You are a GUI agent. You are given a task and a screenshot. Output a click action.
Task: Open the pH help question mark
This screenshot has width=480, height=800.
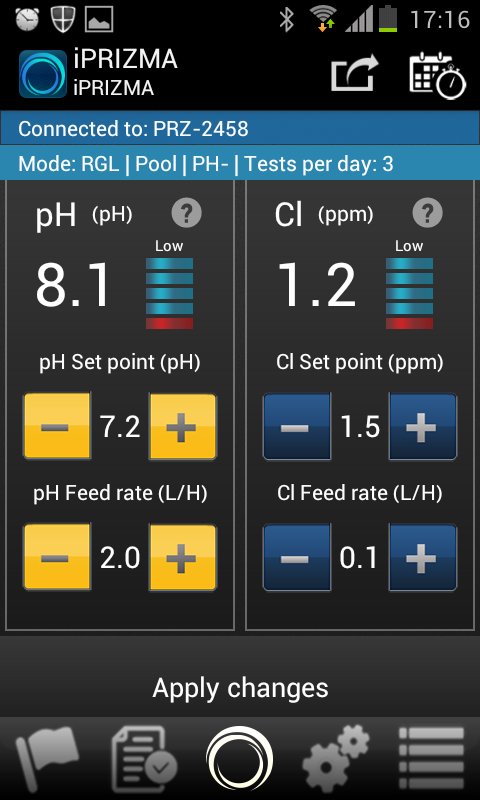(186, 213)
